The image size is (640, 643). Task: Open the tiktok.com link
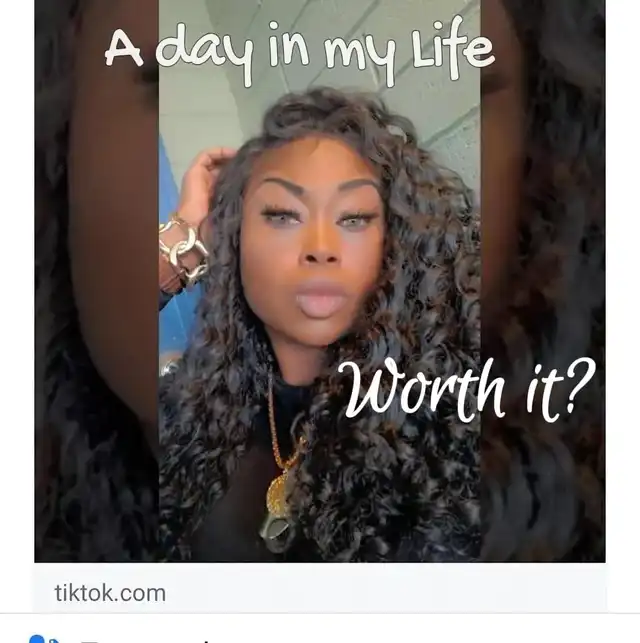pos(110,592)
